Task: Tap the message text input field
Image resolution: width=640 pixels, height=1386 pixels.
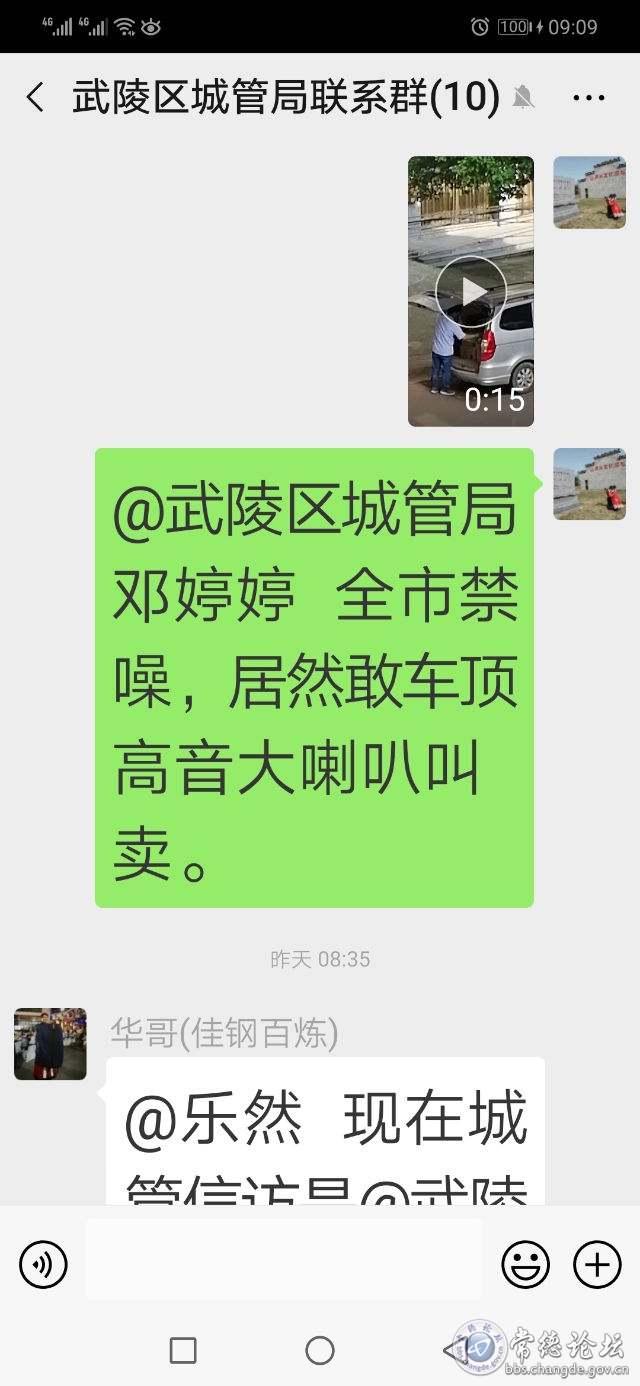Action: tap(284, 1259)
